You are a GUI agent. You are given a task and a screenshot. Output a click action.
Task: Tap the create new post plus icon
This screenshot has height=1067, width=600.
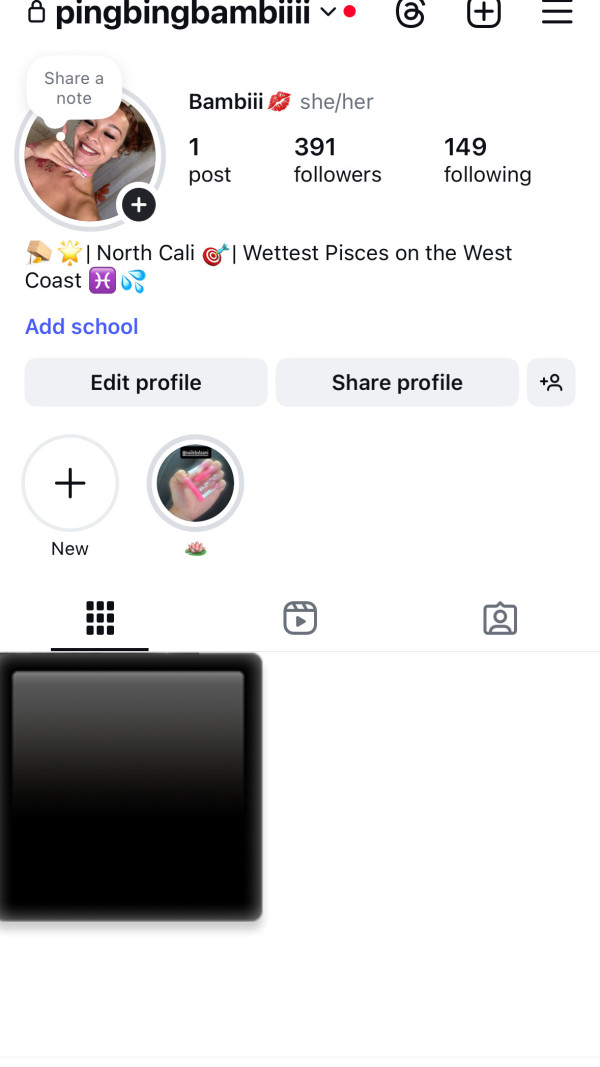click(484, 13)
